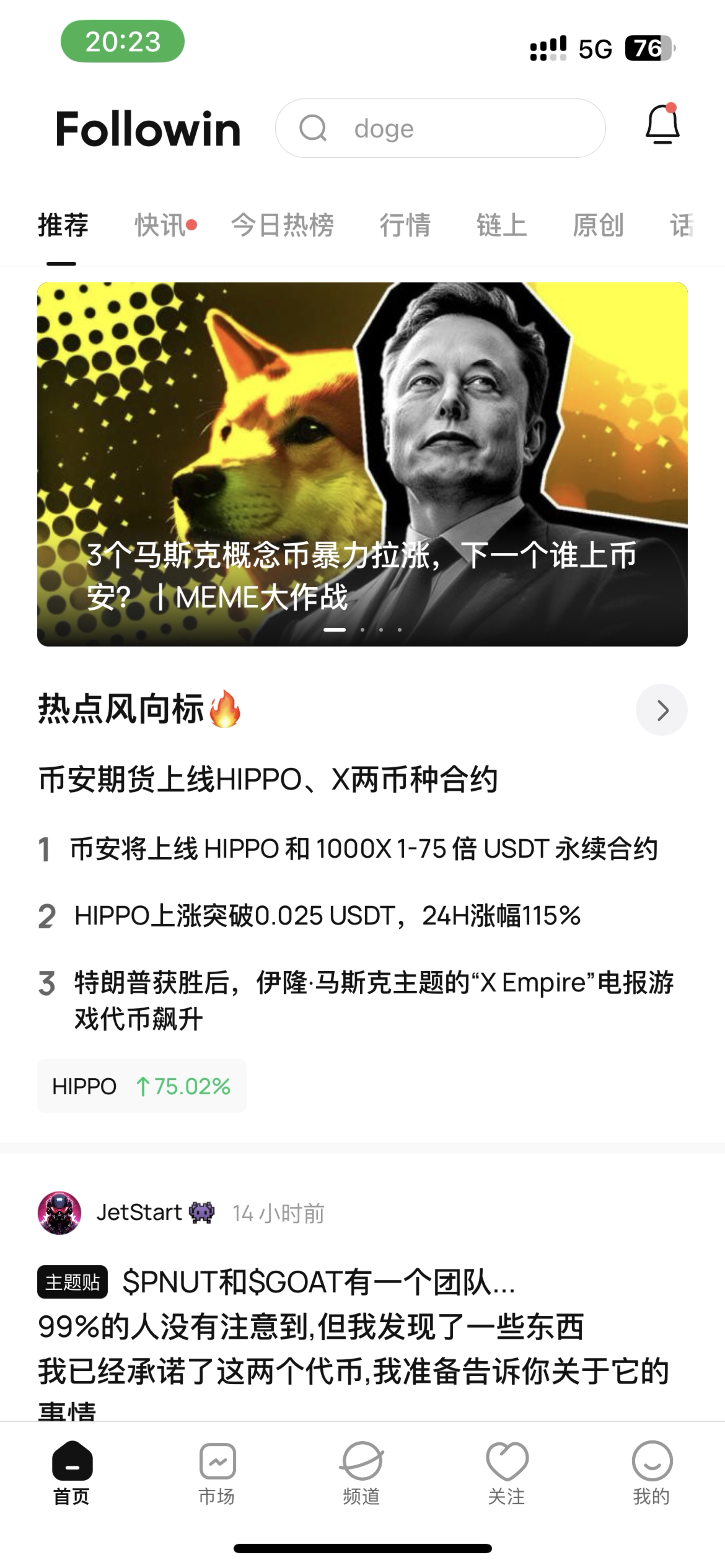Tap the doge search box
Image resolution: width=725 pixels, height=1568 pixels.
[440, 128]
